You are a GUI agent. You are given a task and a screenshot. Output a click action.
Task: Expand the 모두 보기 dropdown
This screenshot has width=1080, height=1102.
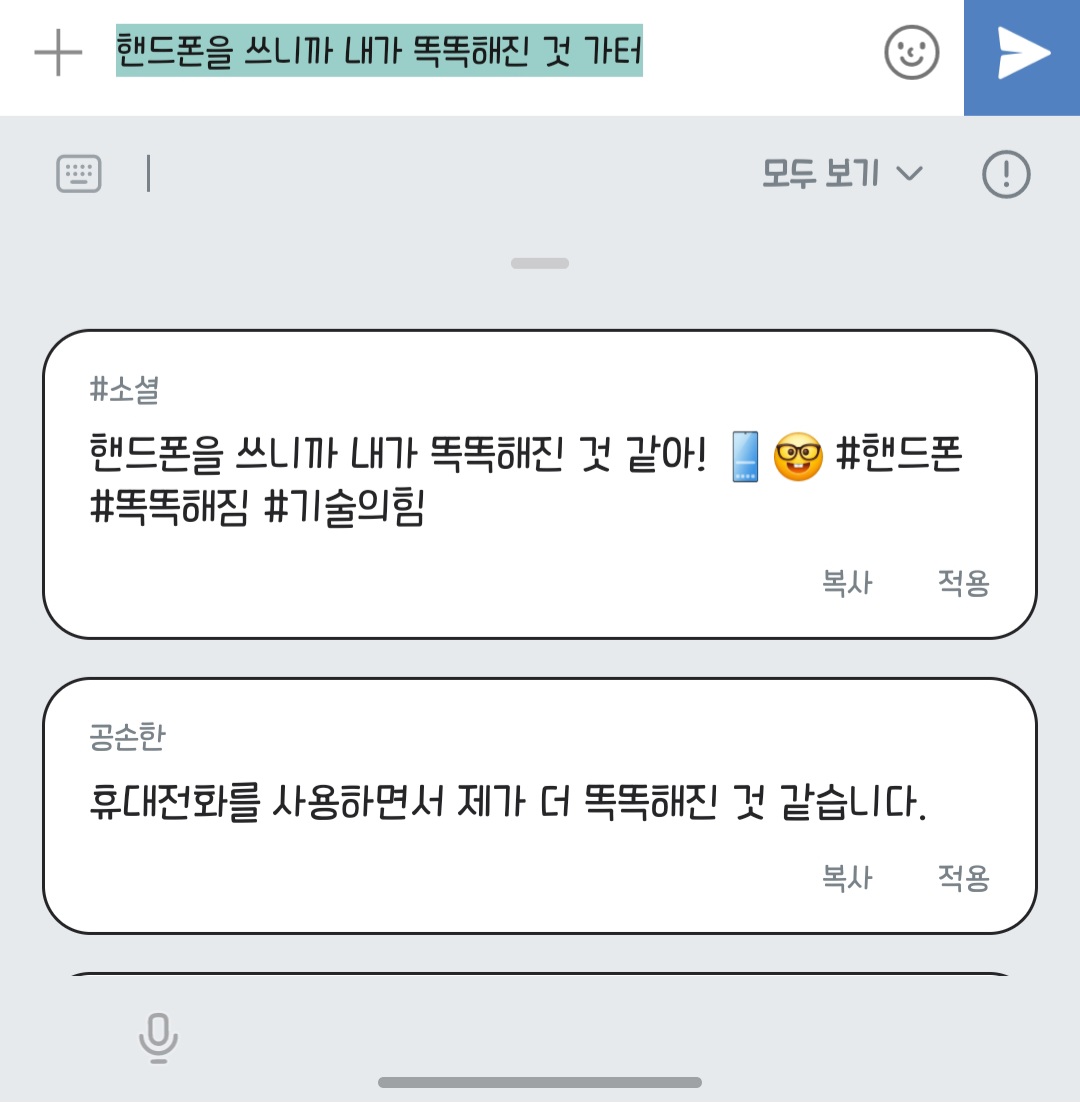pos(842,174)
